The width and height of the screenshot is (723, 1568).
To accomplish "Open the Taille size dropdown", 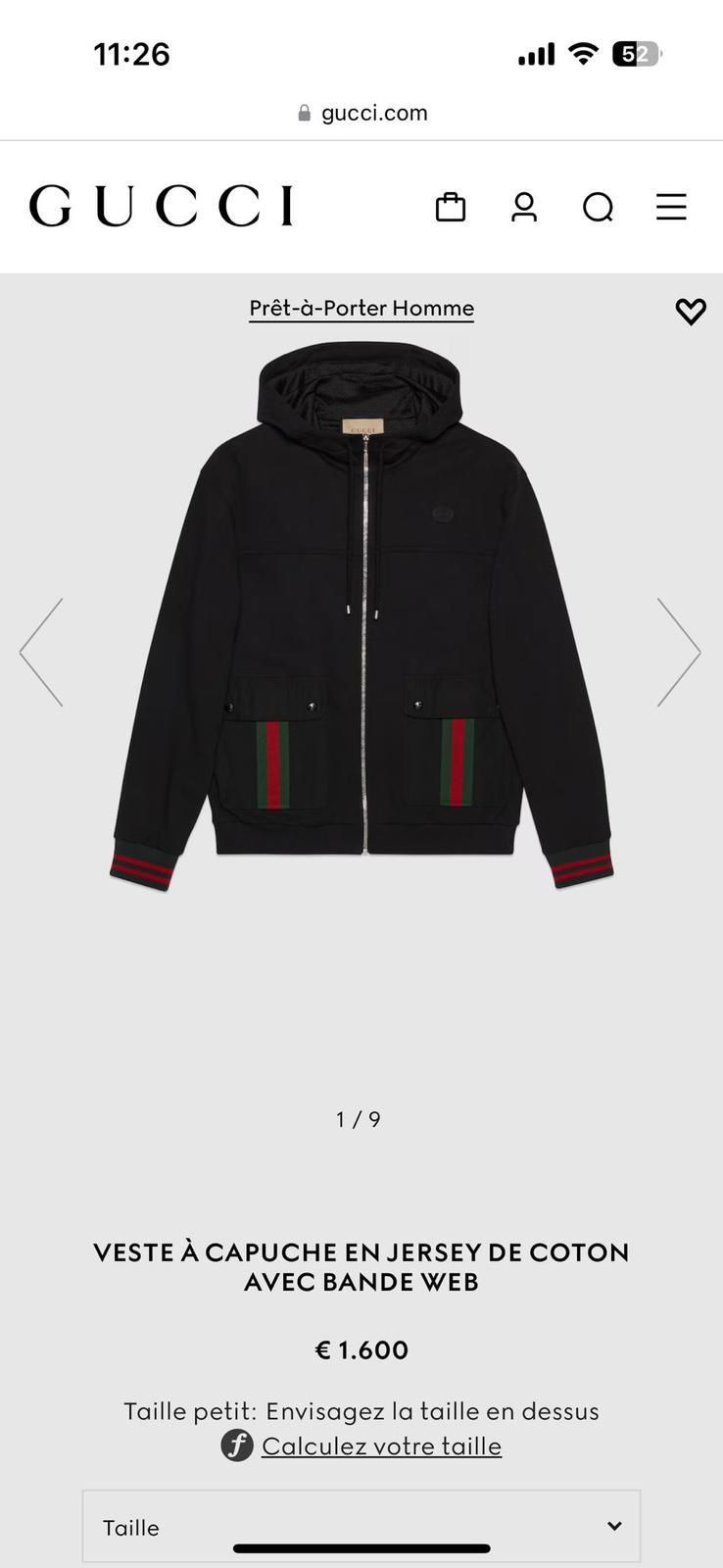I will coord(361,1526).
